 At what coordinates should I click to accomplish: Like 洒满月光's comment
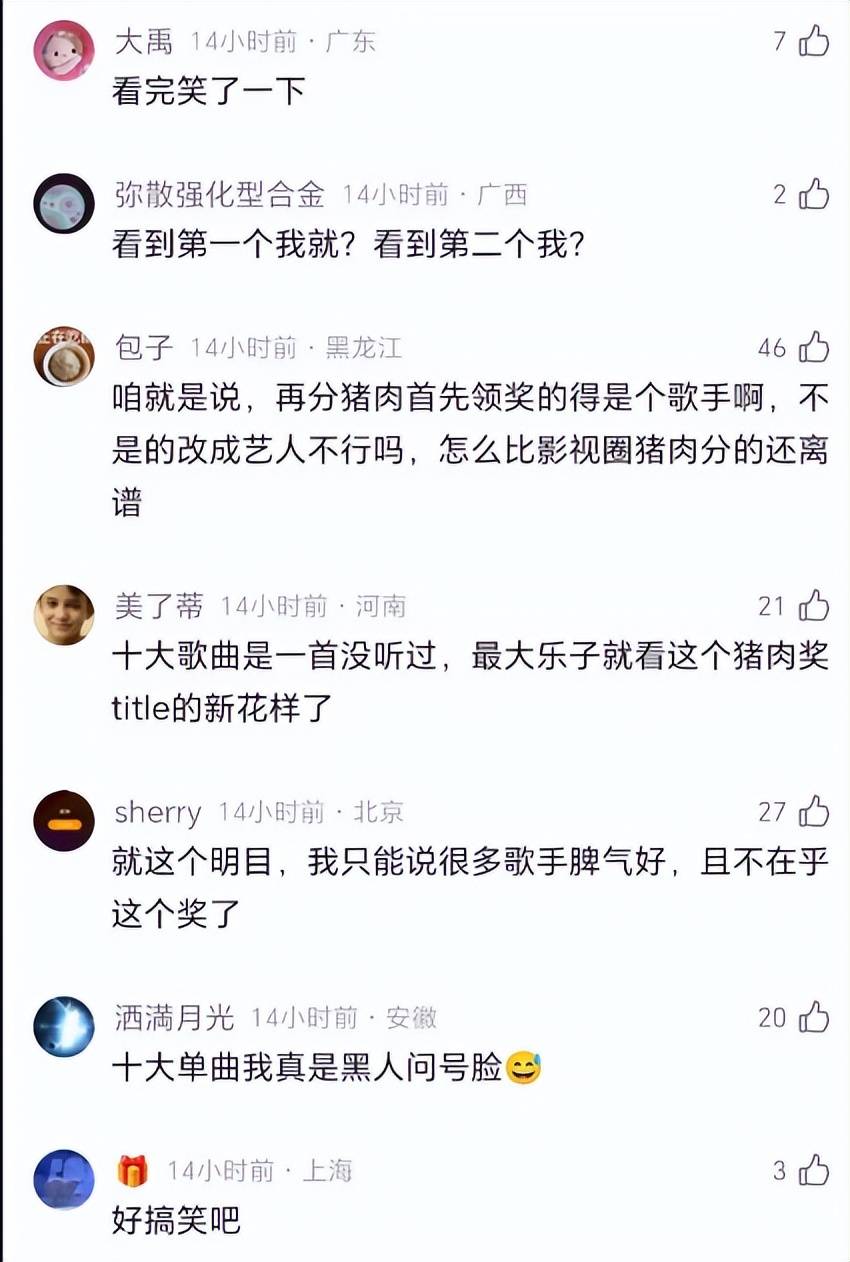pos(814,1017)
